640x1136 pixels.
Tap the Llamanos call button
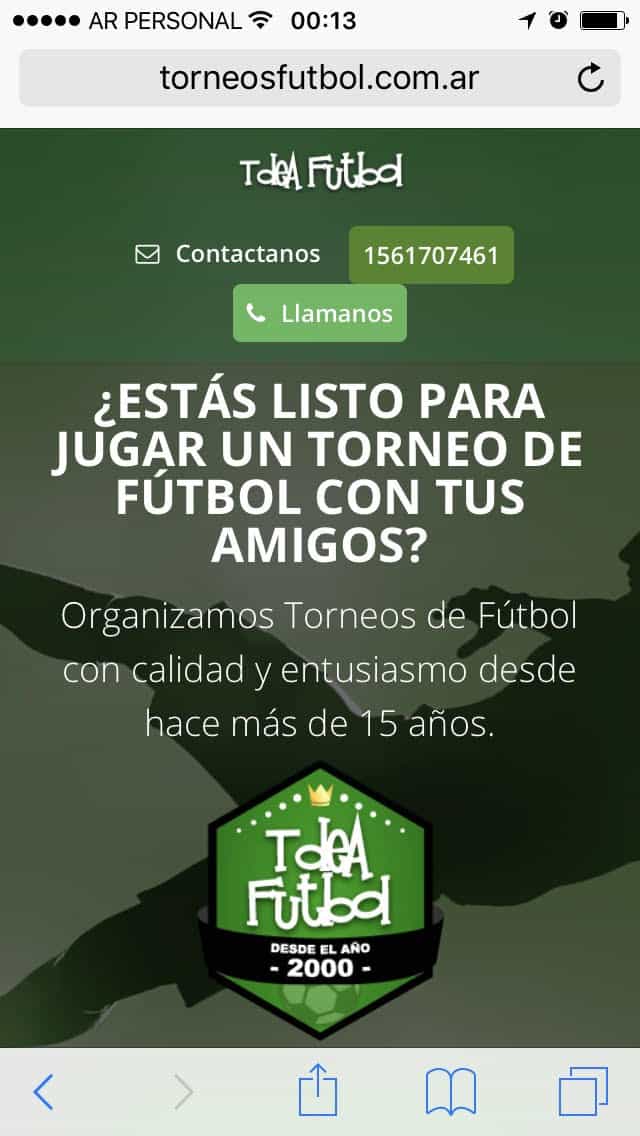[320, 313]
